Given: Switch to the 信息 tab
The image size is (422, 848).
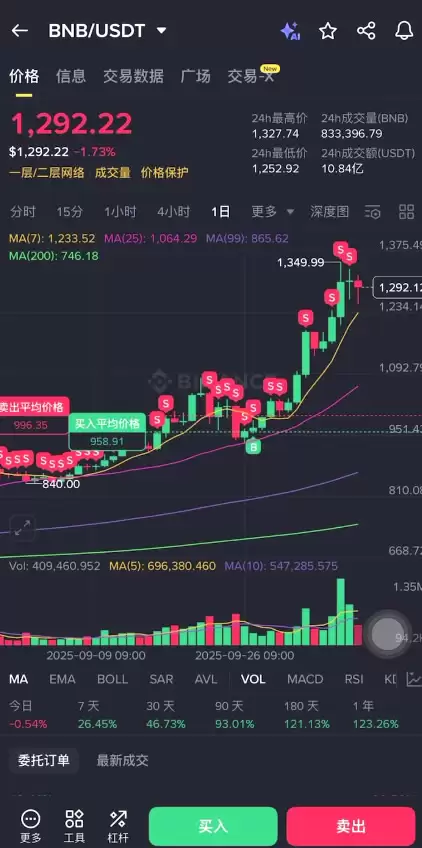Looking at the screenshot, I should pos(71,76).
